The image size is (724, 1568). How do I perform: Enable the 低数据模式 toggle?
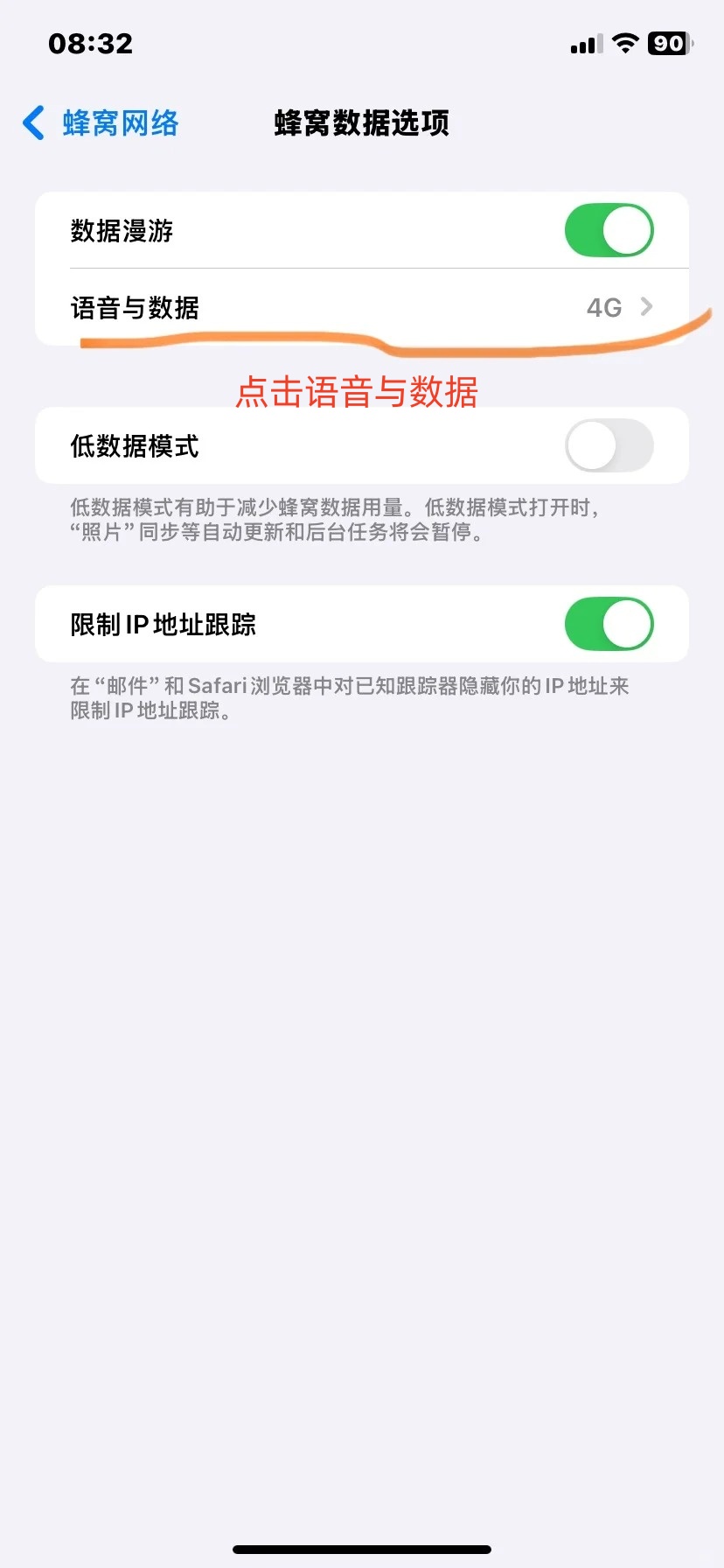(609, 445)
